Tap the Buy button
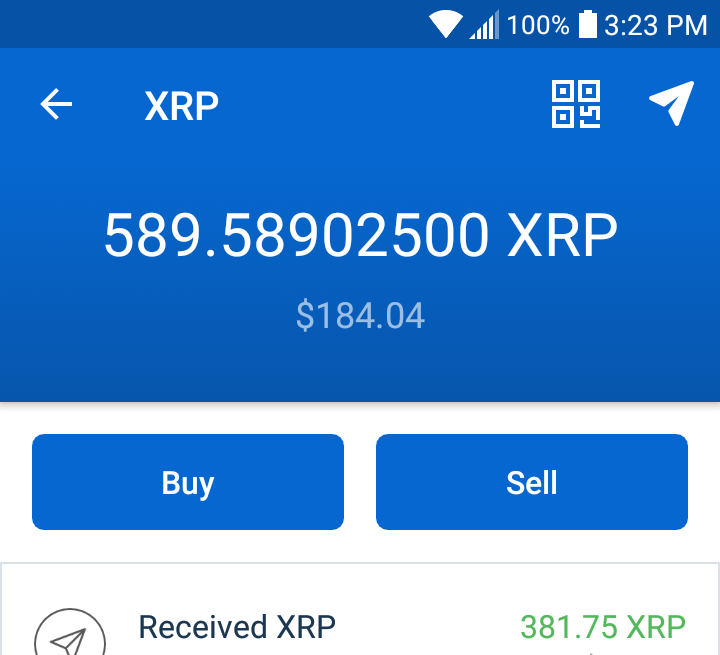Image resolution: width=720 pixels, height=655 pixels. coord(188,482)
